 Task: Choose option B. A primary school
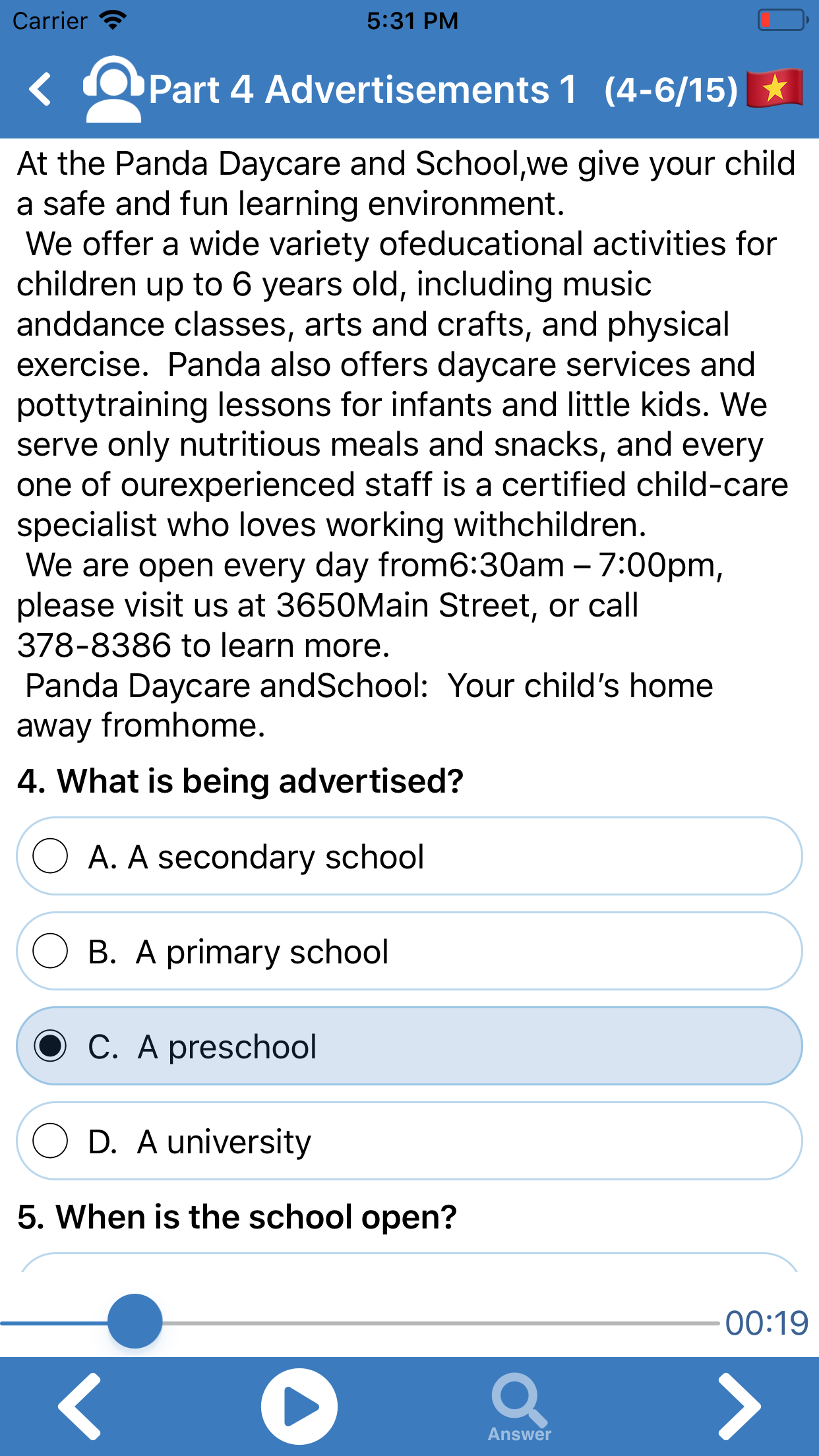coord(409,951)
